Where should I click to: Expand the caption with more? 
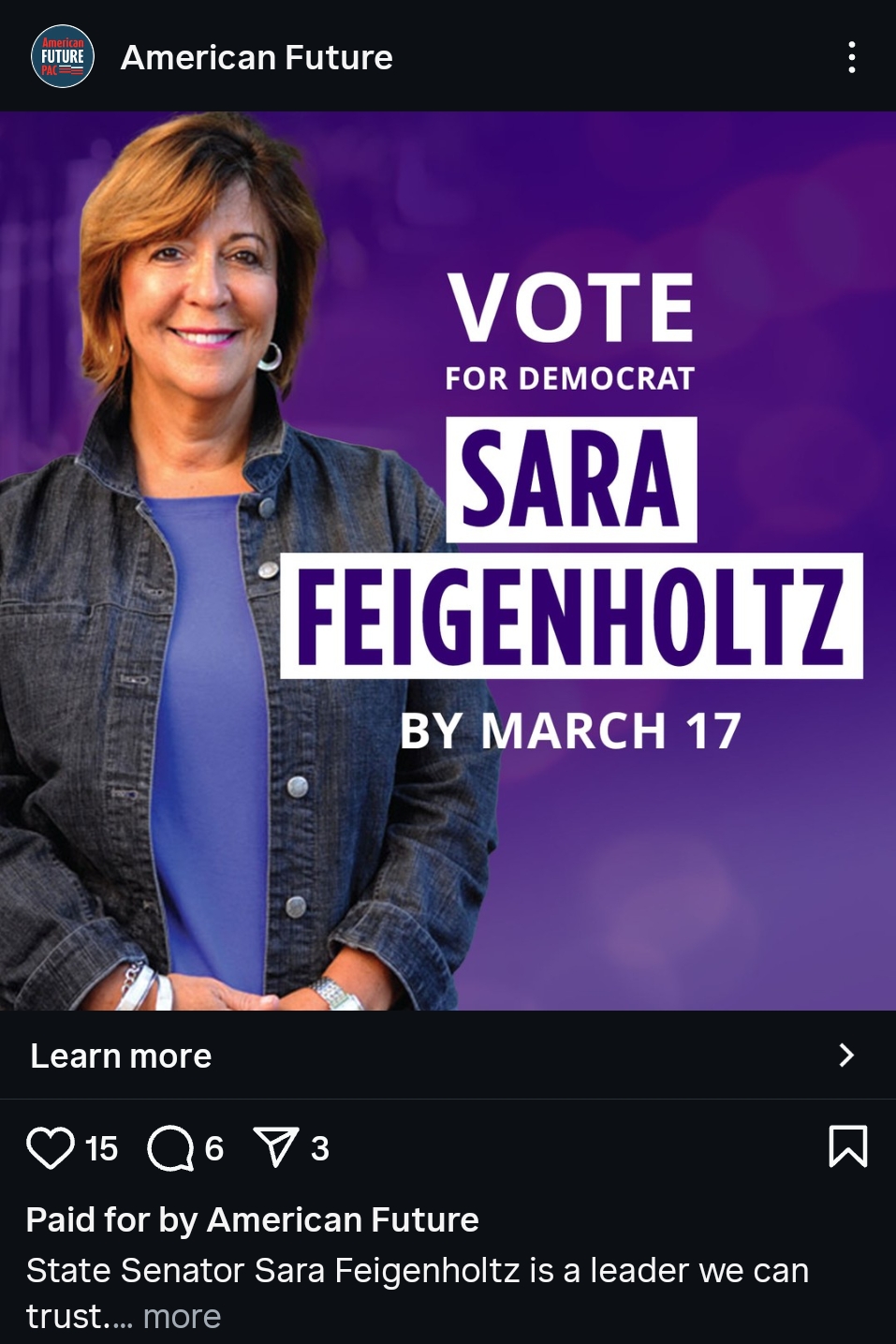(x=182, y=1317)
